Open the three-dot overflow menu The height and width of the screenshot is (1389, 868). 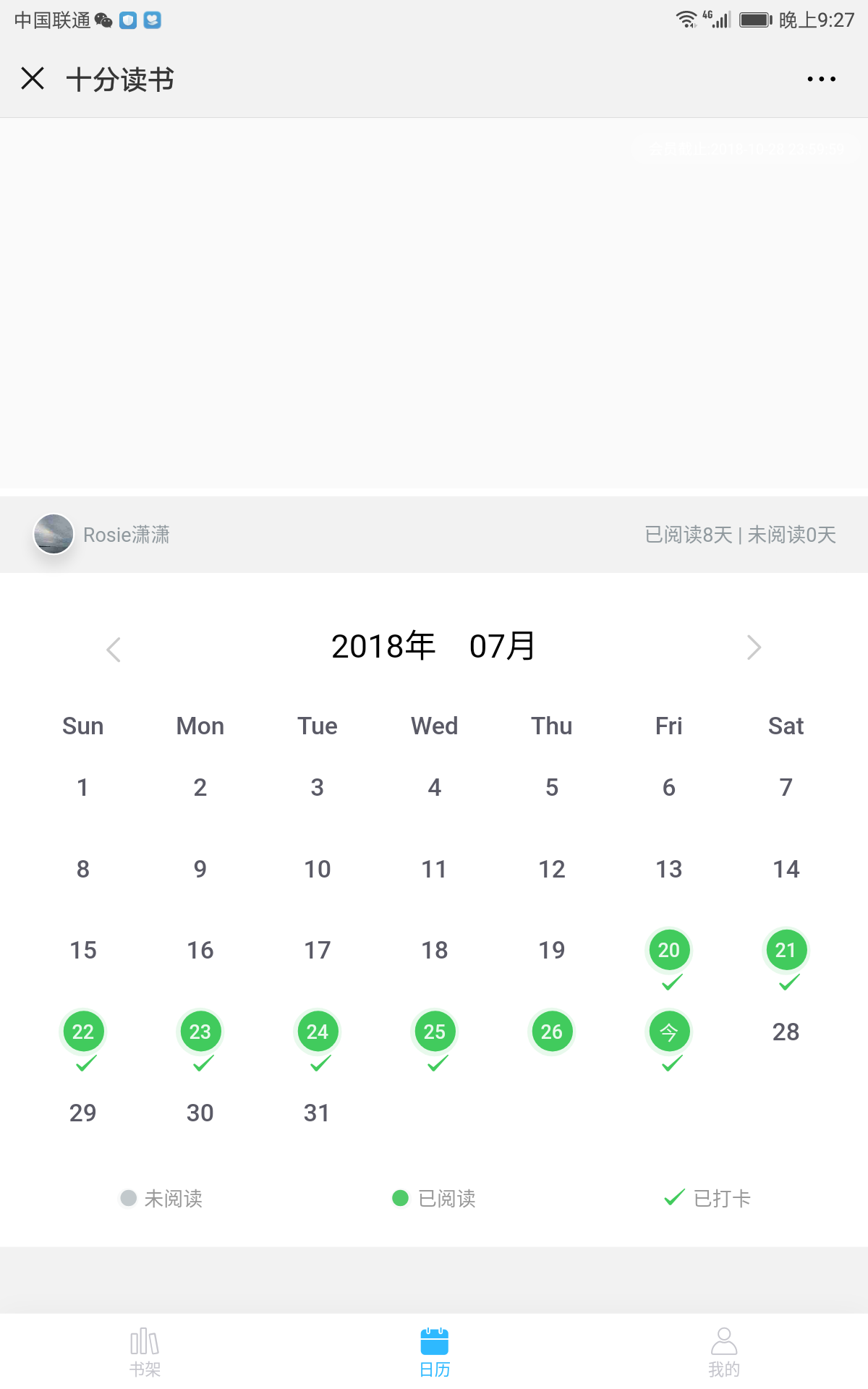[x=822, y=79]
